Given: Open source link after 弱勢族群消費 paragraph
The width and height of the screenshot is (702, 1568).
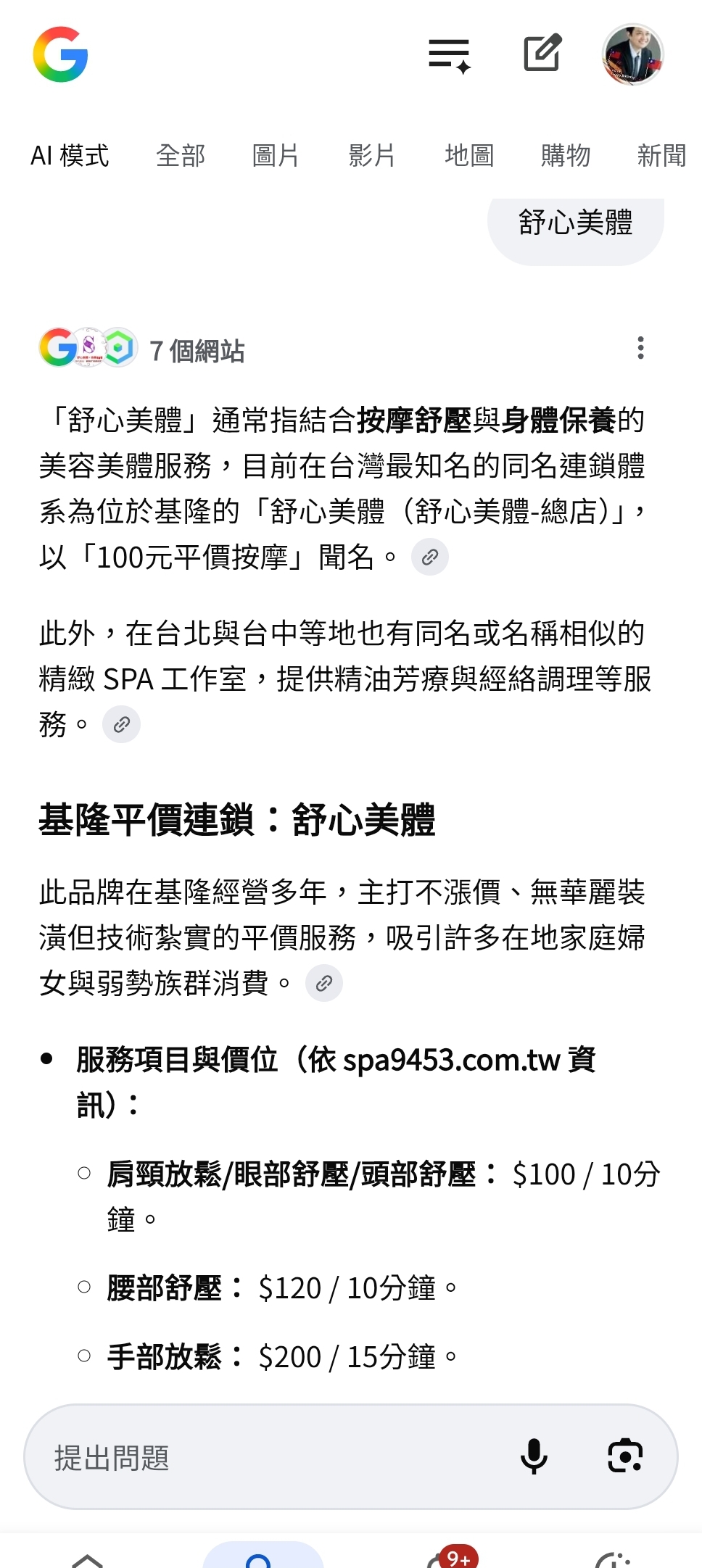Looking at the screenshot, I should pos(324,983).
